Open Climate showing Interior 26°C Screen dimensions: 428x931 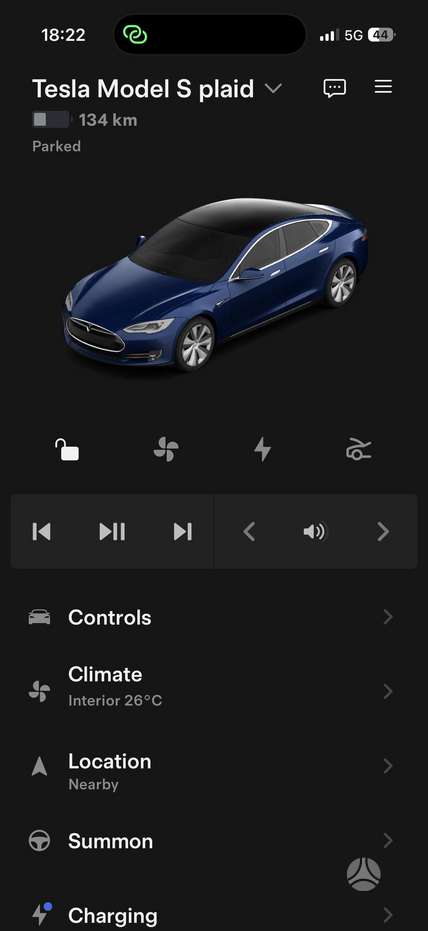pyautogui.click(x=214, y=691)
